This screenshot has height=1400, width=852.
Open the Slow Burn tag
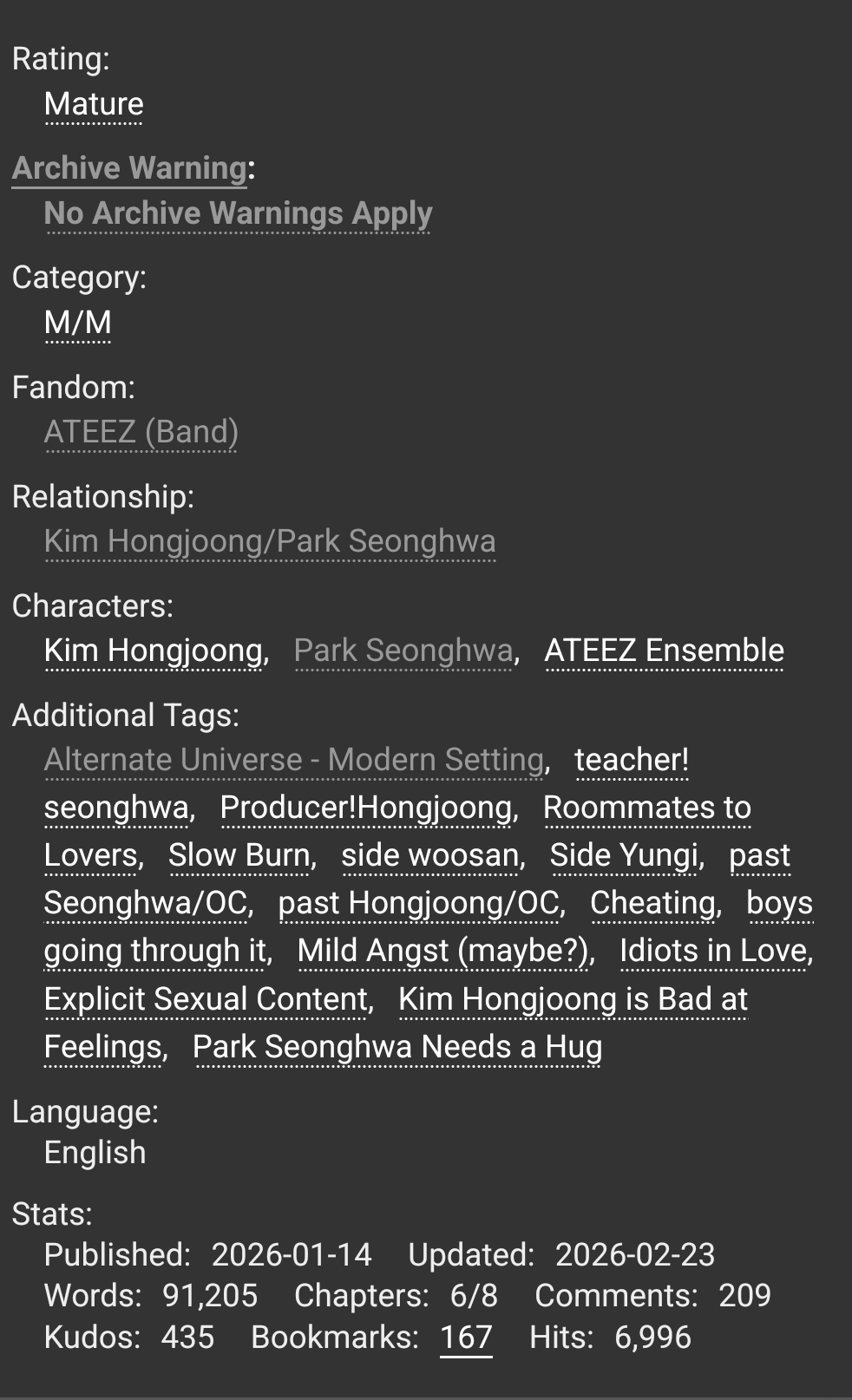(x=239, y=855)
